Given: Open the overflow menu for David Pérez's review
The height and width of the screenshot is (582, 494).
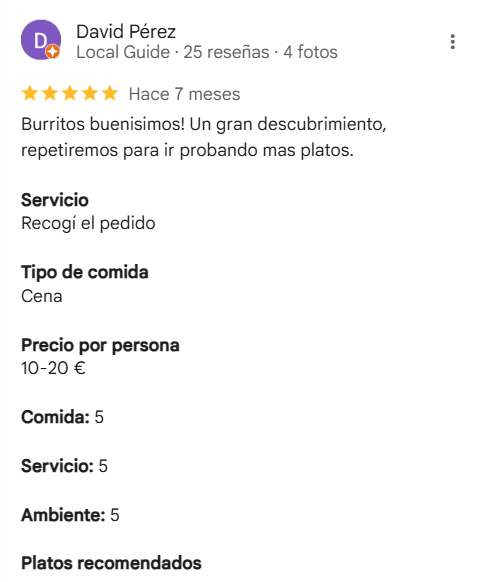Looking at the screenshot, I should tap(452, 42).
